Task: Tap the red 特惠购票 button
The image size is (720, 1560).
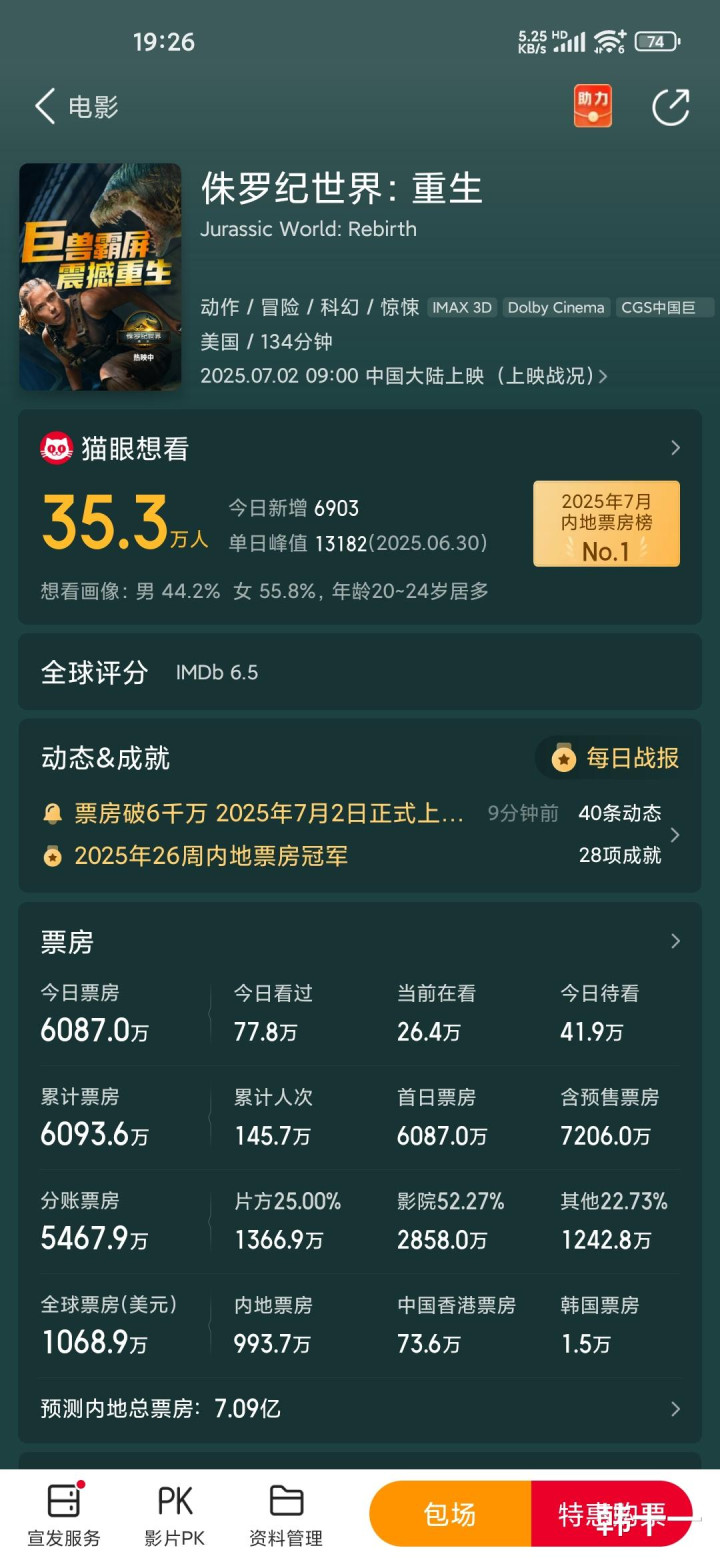Action: (612, 1514)
